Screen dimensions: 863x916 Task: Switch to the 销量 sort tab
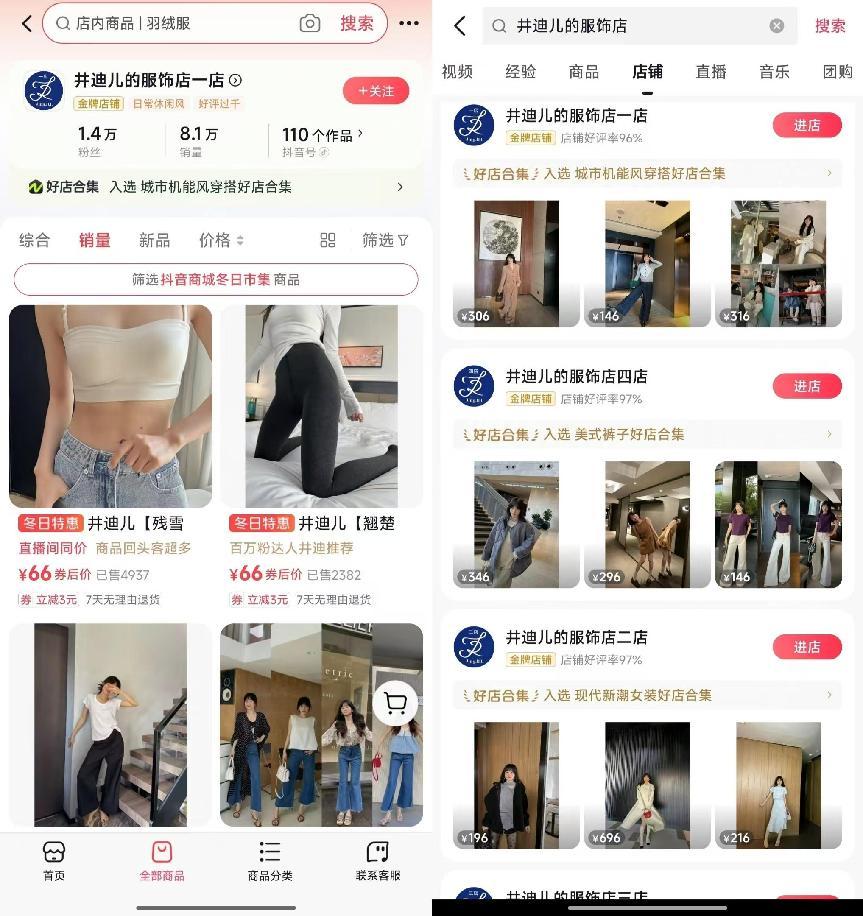point(95,240)
